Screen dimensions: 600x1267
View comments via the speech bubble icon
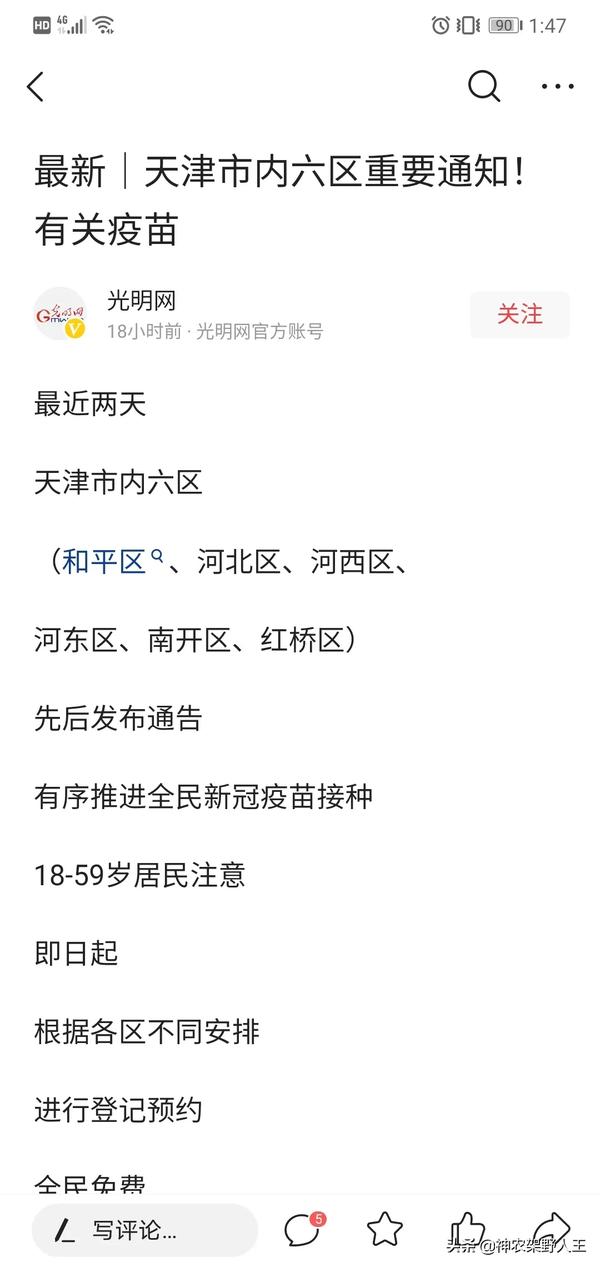(303, 1229)
